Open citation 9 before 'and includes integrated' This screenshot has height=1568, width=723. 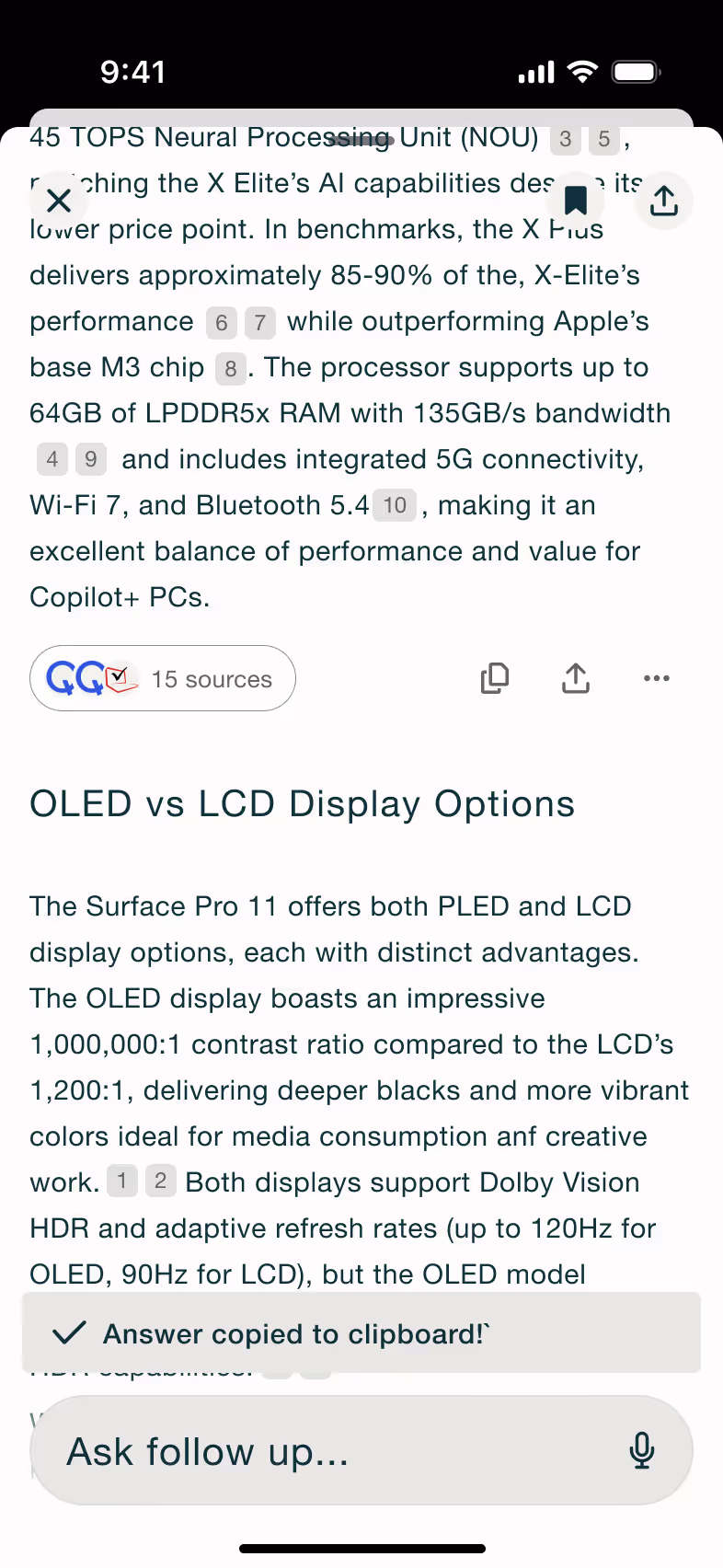91,459
